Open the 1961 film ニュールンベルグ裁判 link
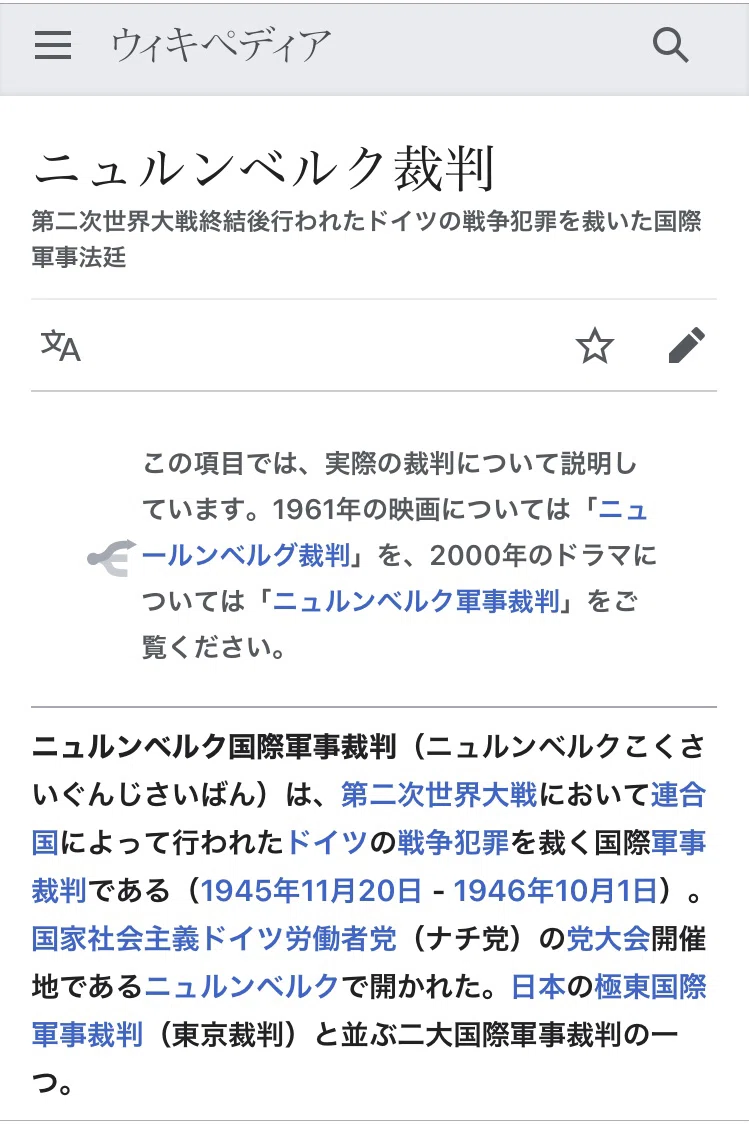The height and width of the screenshot is (1124, 749). (x=244, y=555)
